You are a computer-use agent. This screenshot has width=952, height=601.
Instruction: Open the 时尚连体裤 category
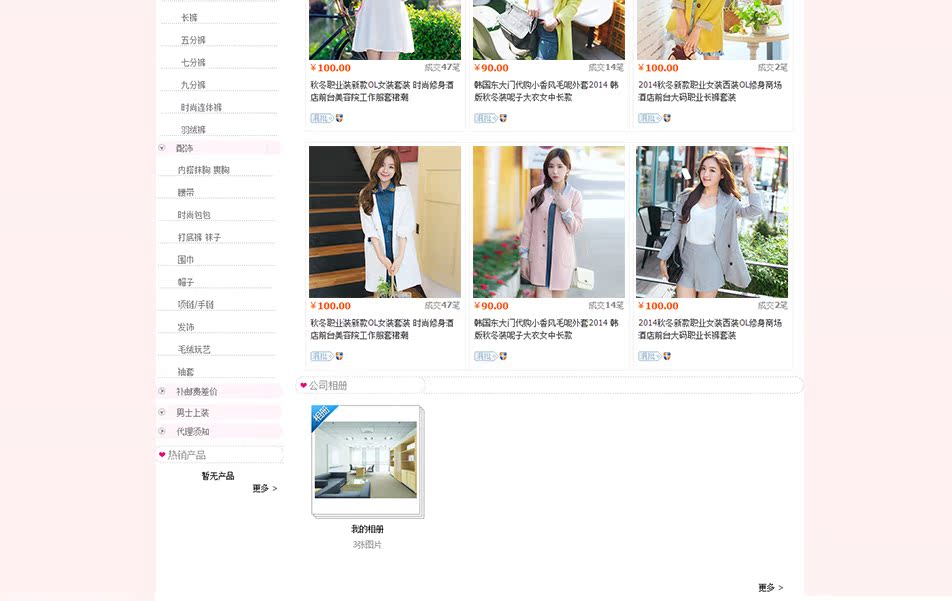(201, 108)
